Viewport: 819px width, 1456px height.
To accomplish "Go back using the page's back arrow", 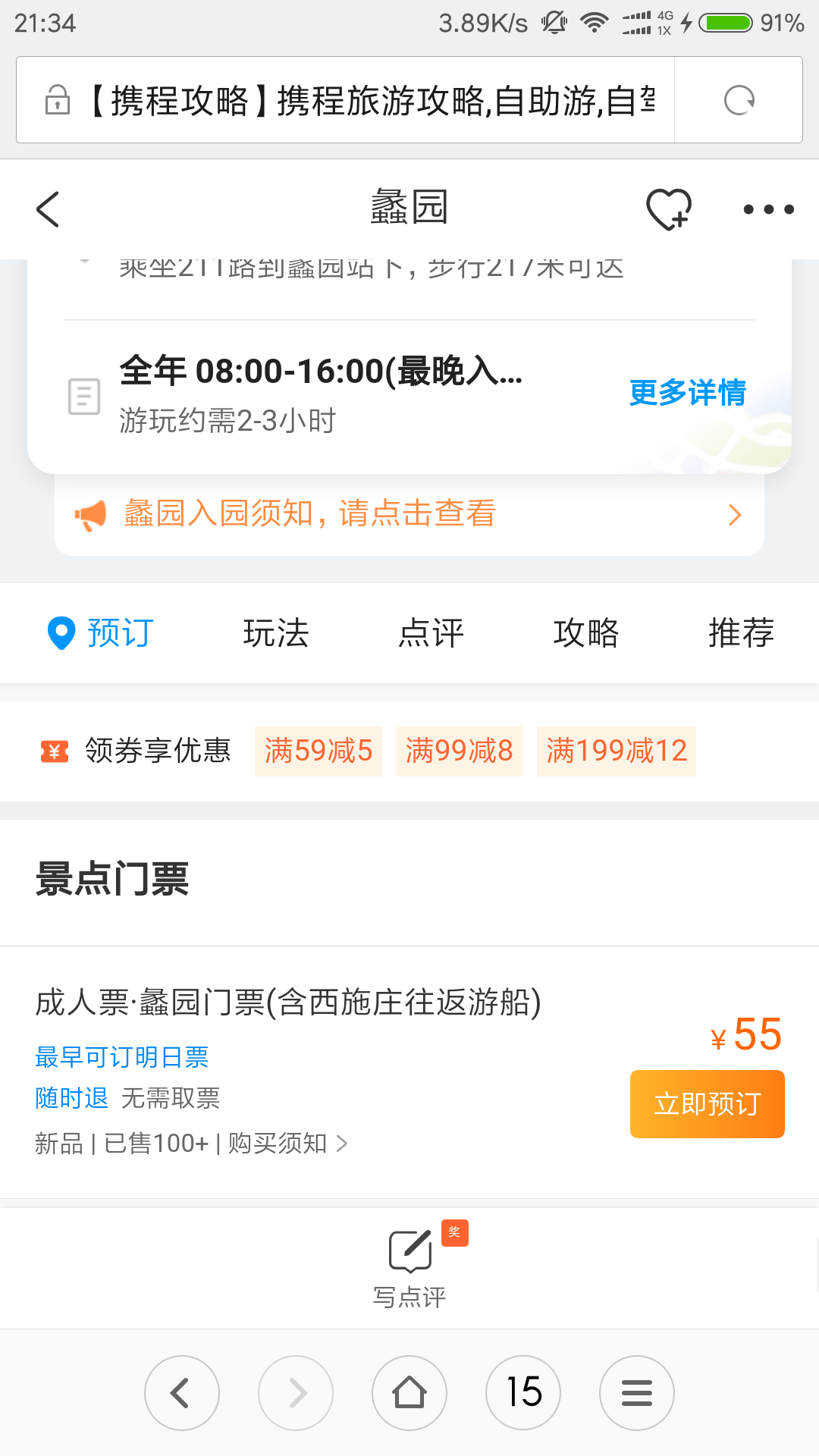I will [48, 209].
